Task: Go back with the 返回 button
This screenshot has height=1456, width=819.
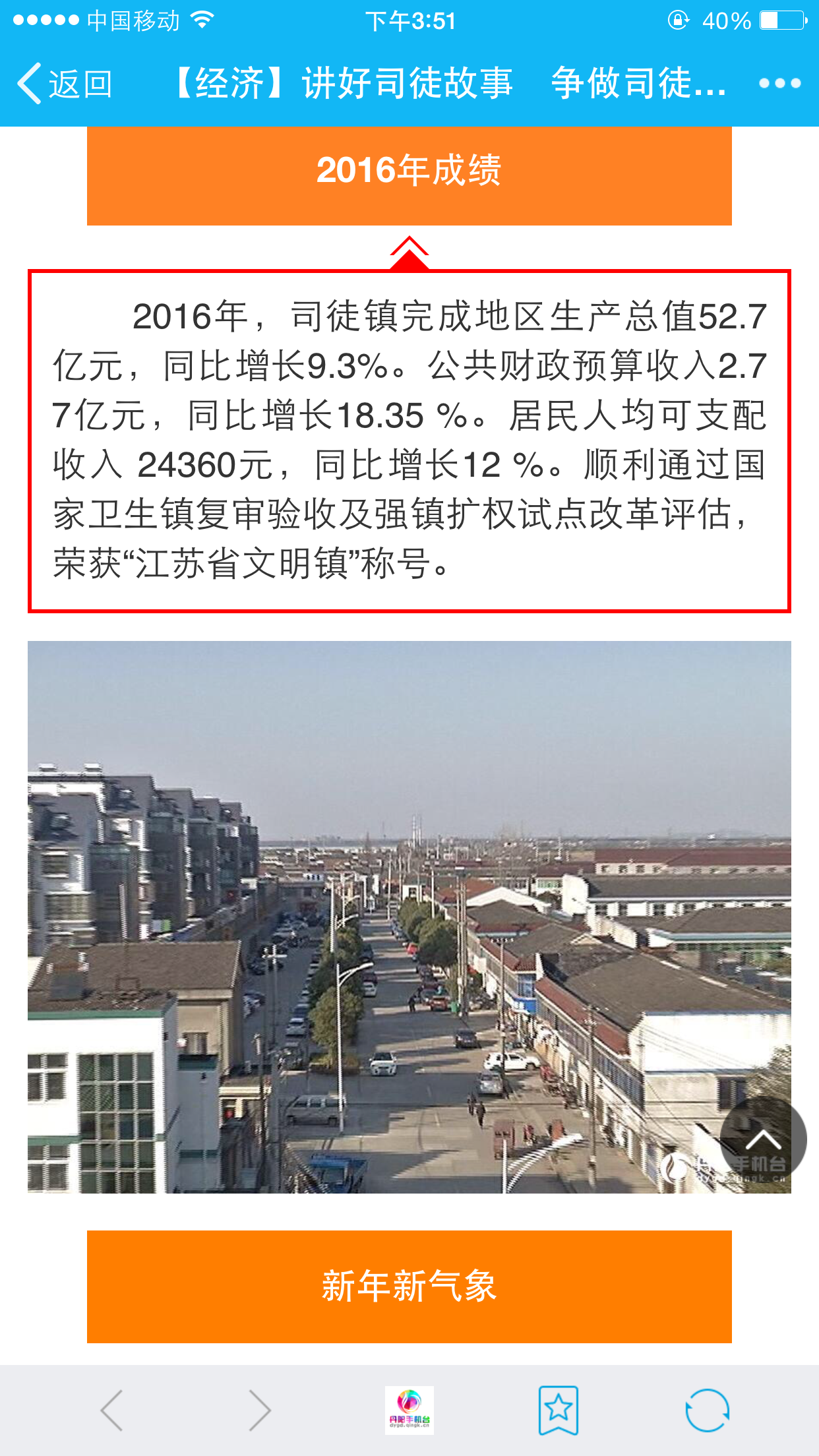Action: 65,84
